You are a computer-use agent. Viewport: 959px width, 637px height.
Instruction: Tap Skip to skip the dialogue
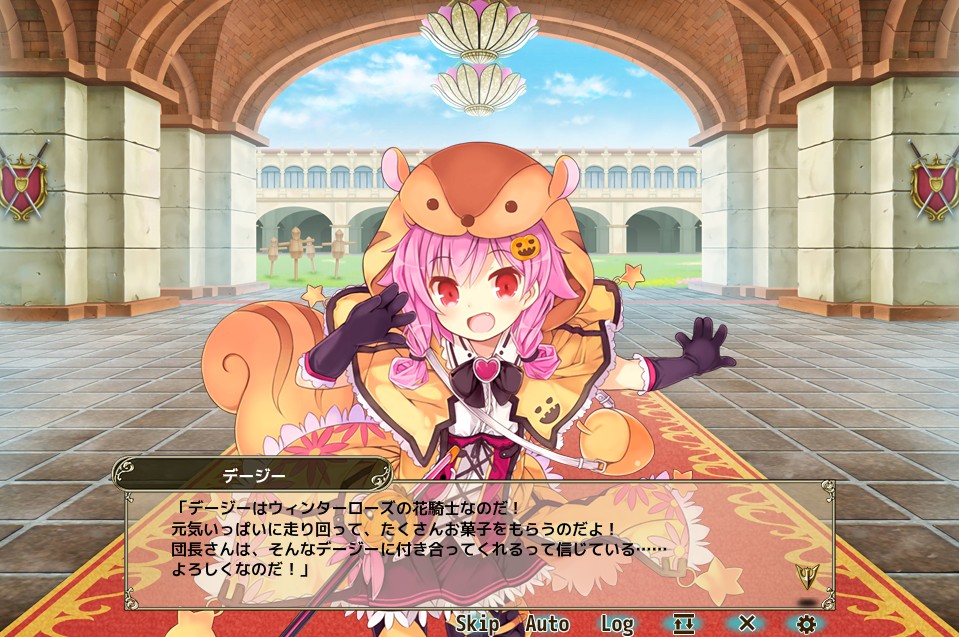(x=477, y=624)
